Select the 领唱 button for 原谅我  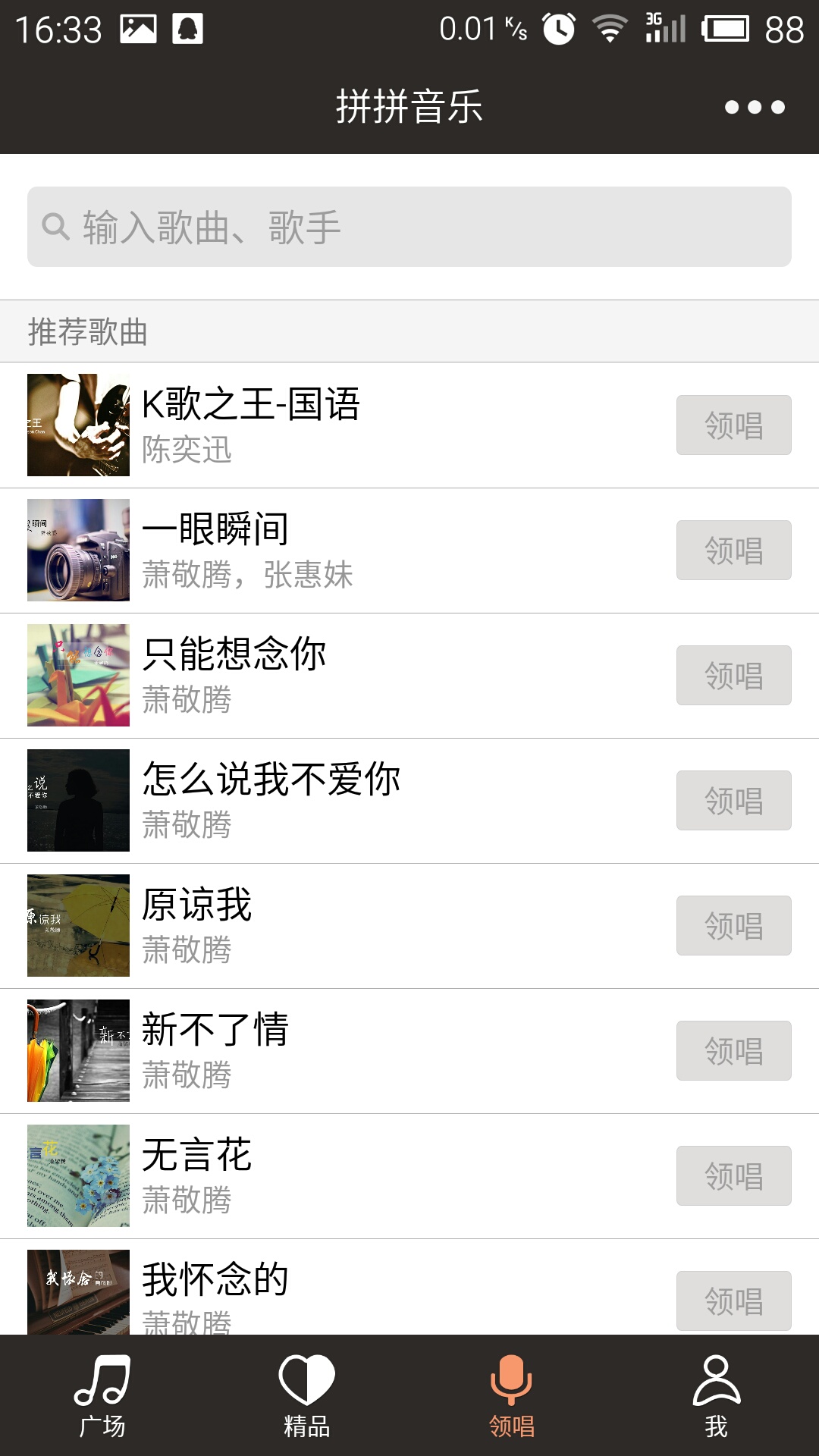pyautogui.click(x=733, y=926)
